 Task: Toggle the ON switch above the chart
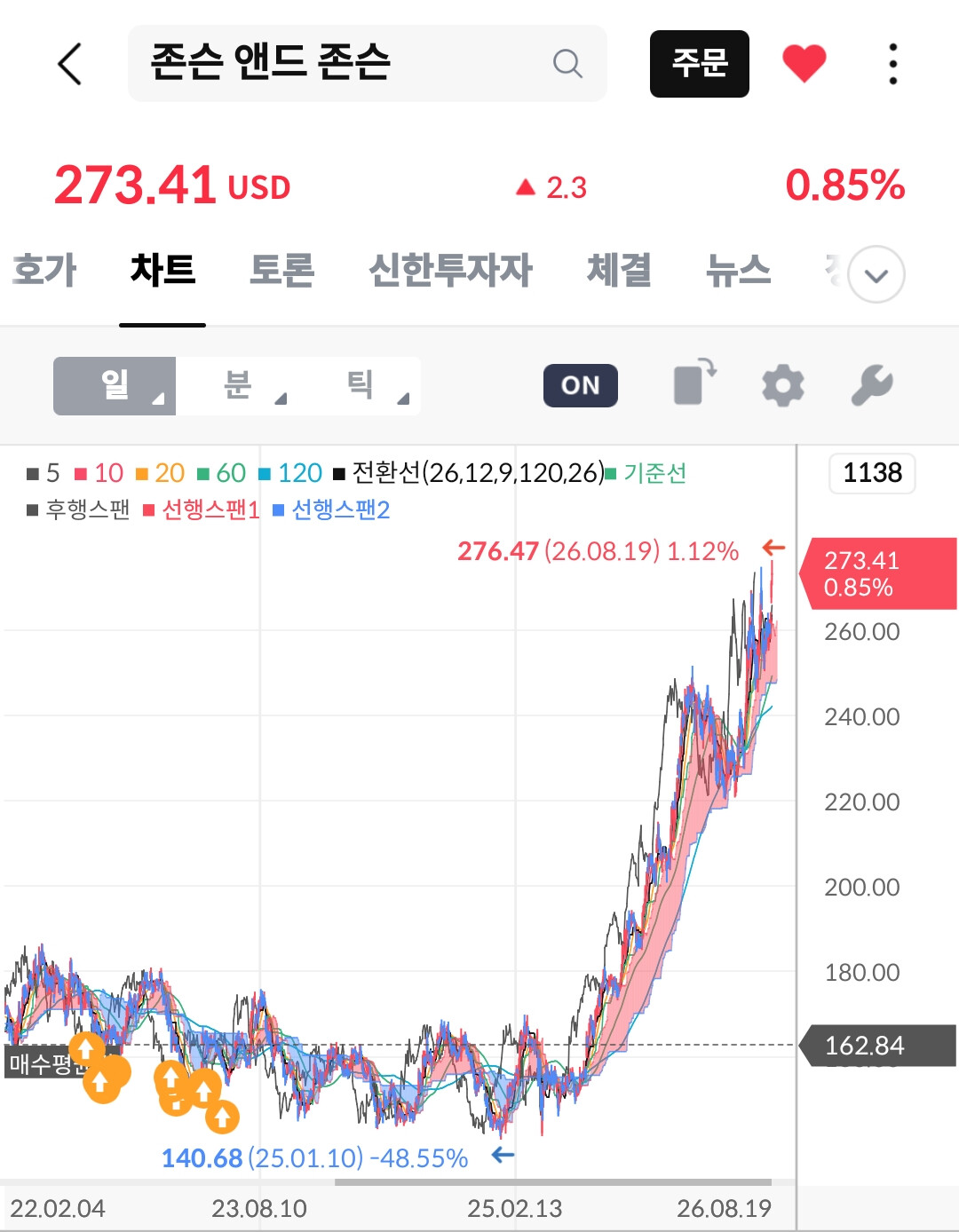pos(581,385)
